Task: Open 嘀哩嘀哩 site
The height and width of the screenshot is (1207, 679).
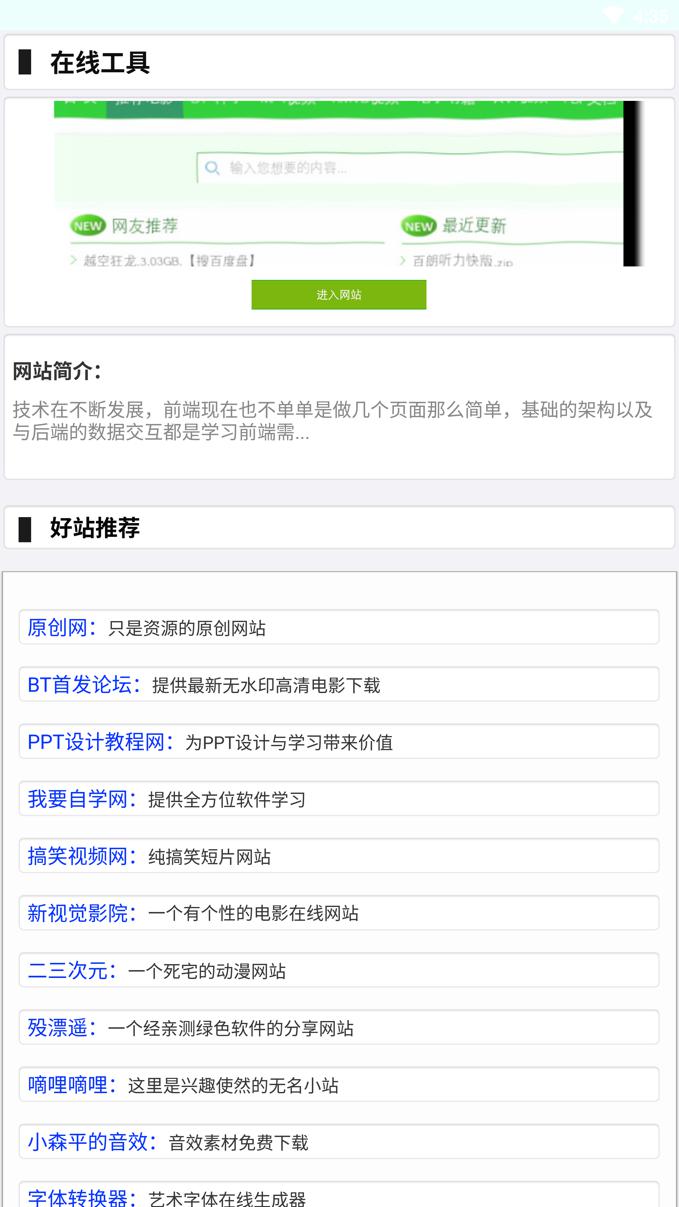Action: (71, 1084)
